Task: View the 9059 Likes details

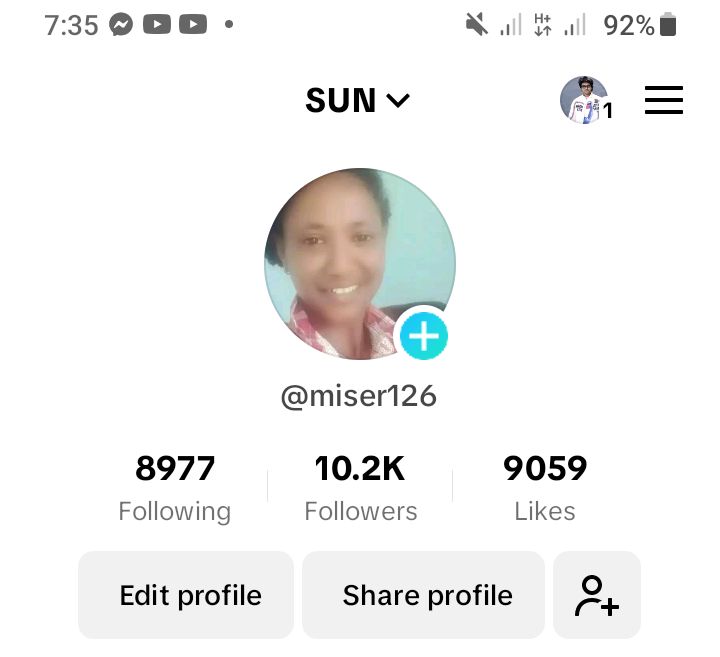Action: (x=545, y=488)
